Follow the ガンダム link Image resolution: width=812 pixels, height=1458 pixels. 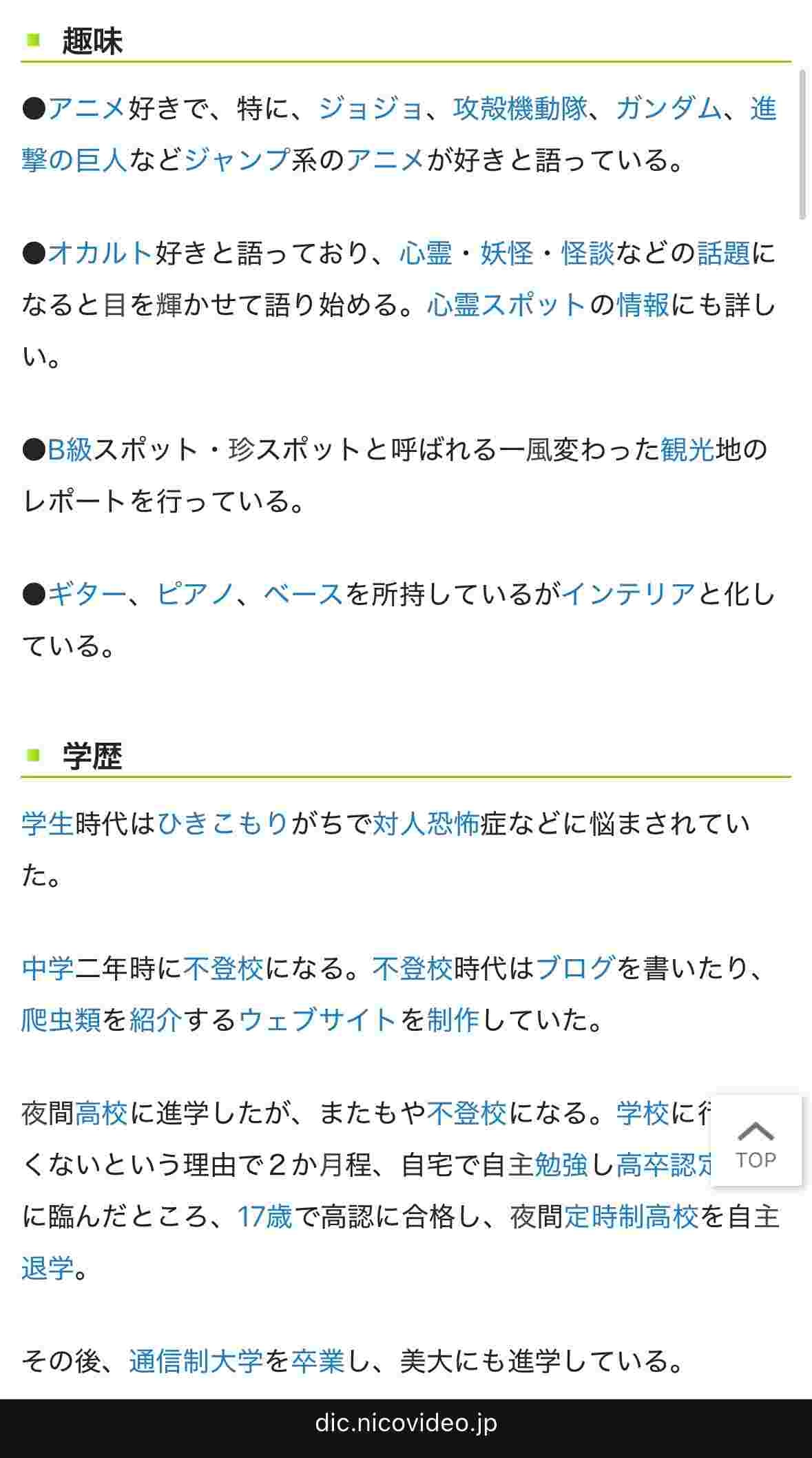click(668, 108)
